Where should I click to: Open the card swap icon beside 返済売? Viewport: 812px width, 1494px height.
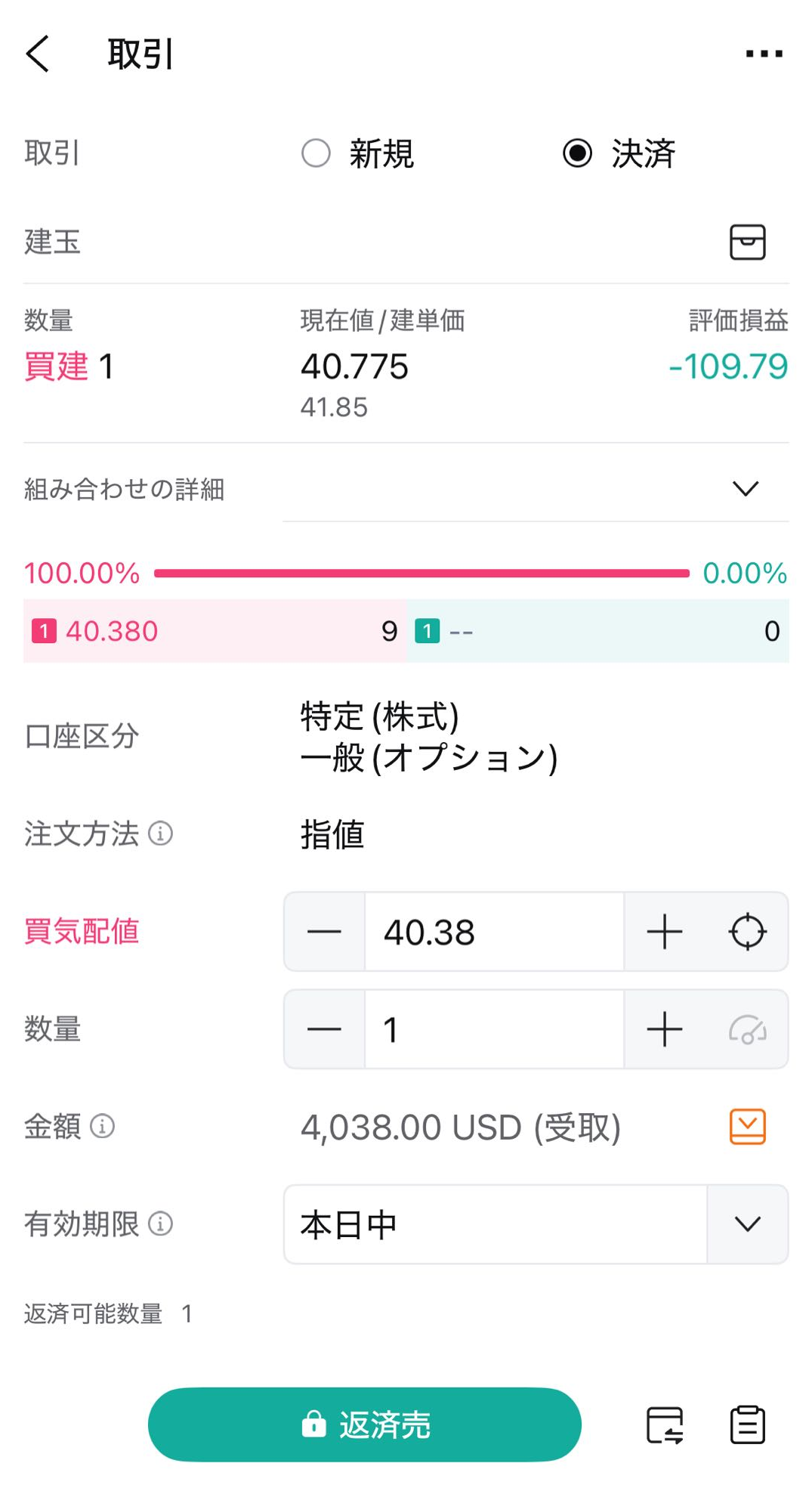tap(665, 1425)
